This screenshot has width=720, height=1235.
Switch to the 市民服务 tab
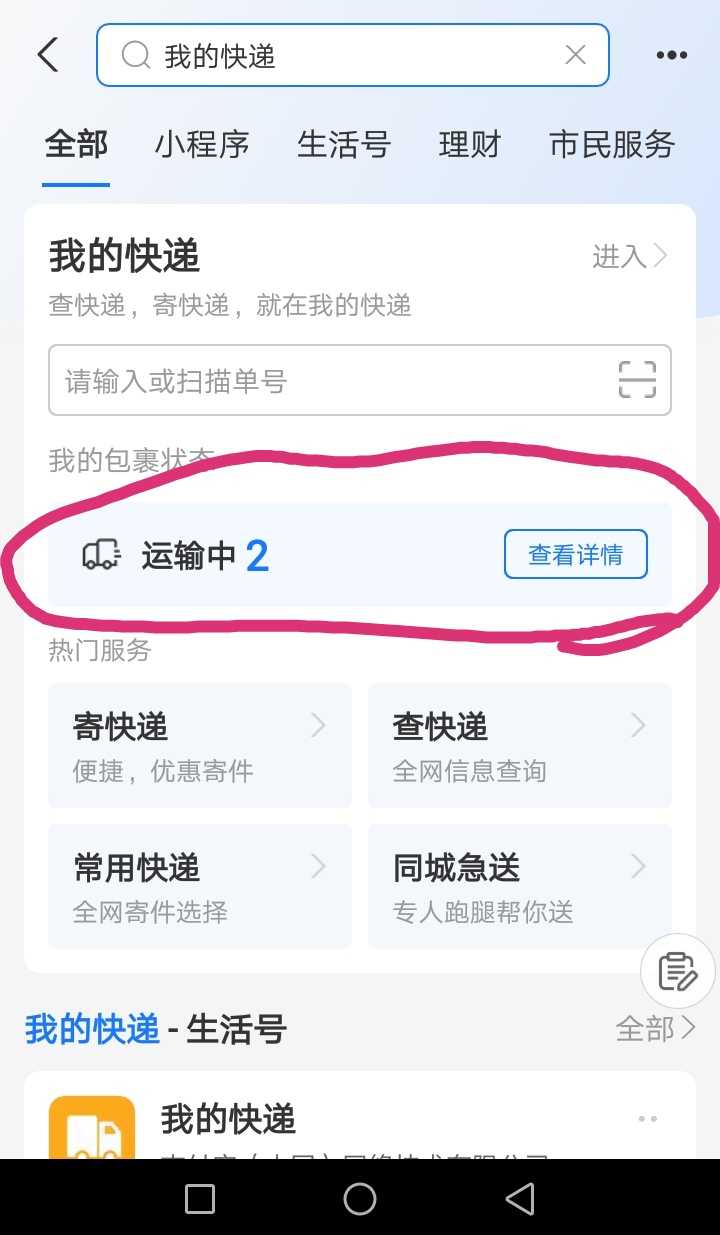pos(612,145)
